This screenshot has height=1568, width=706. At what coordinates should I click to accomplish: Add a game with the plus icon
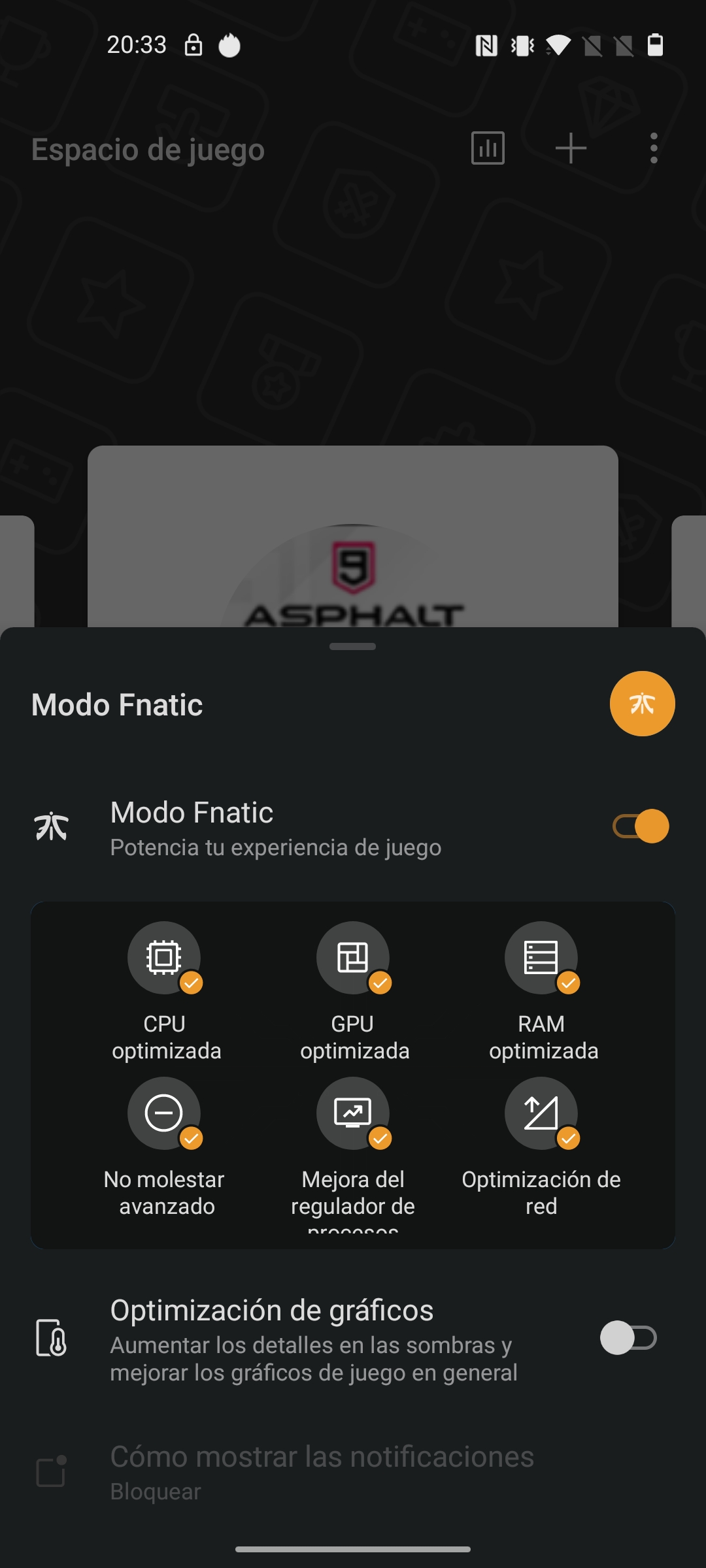point(571,148)
